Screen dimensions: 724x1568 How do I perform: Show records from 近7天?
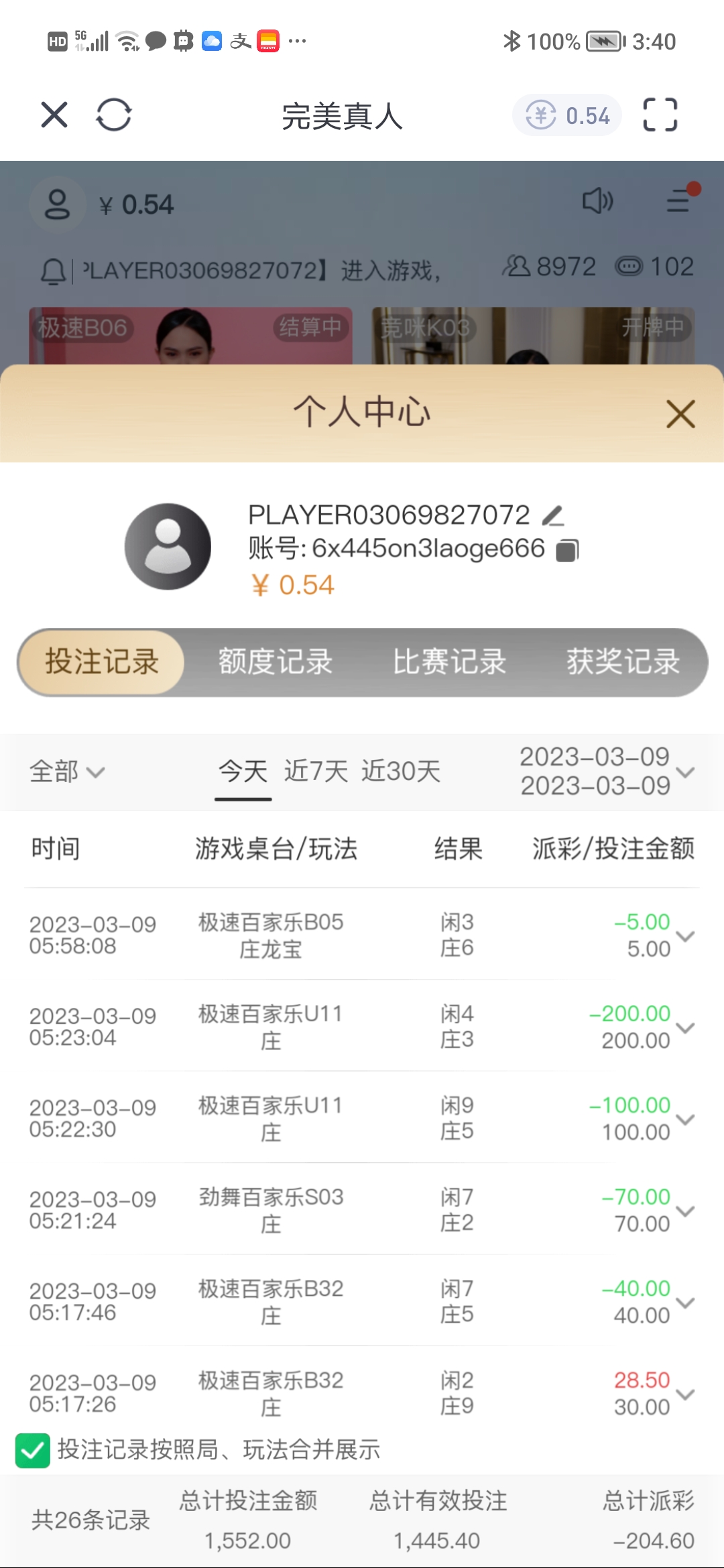click(316, 772)
